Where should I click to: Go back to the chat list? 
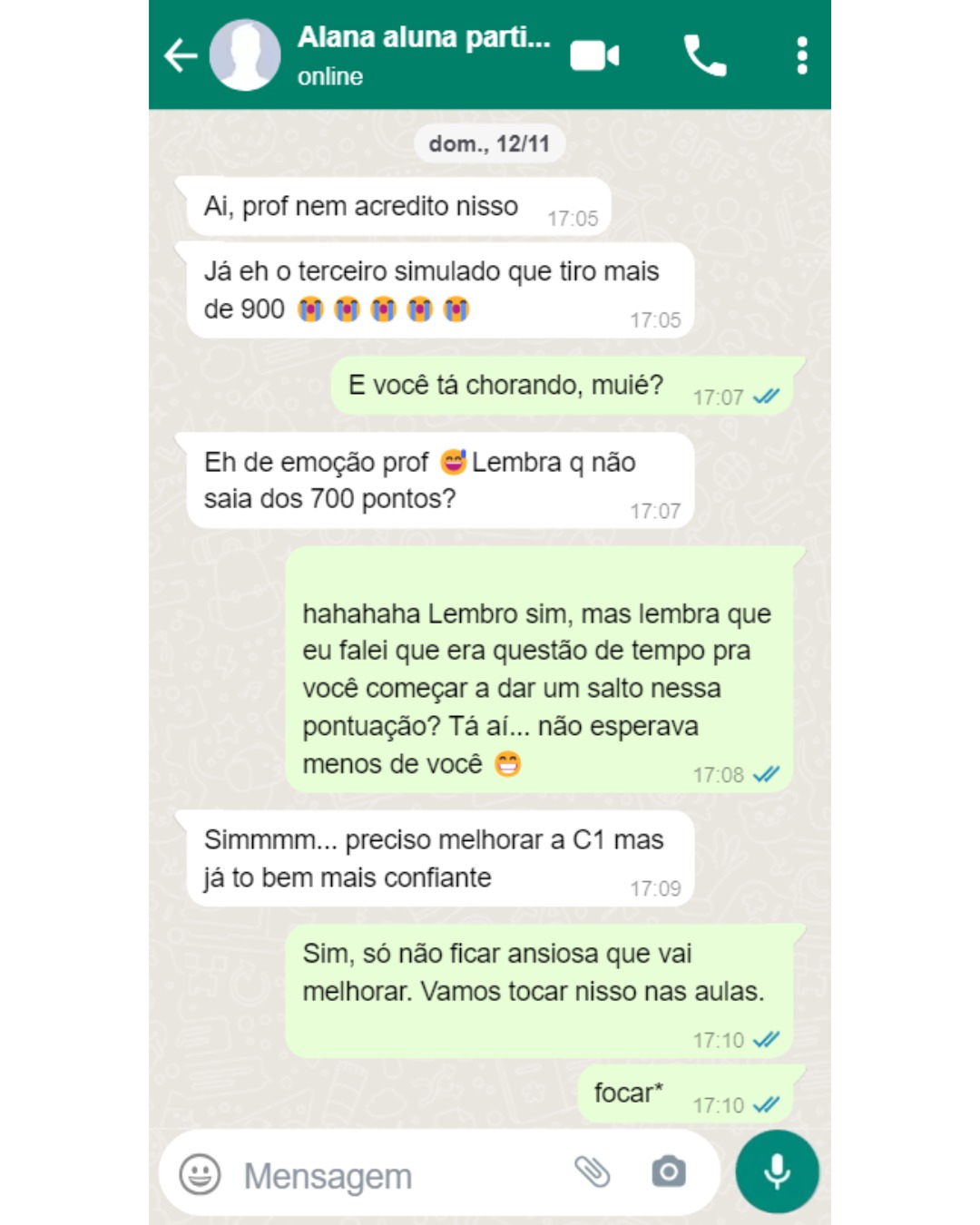click(181, 55)
